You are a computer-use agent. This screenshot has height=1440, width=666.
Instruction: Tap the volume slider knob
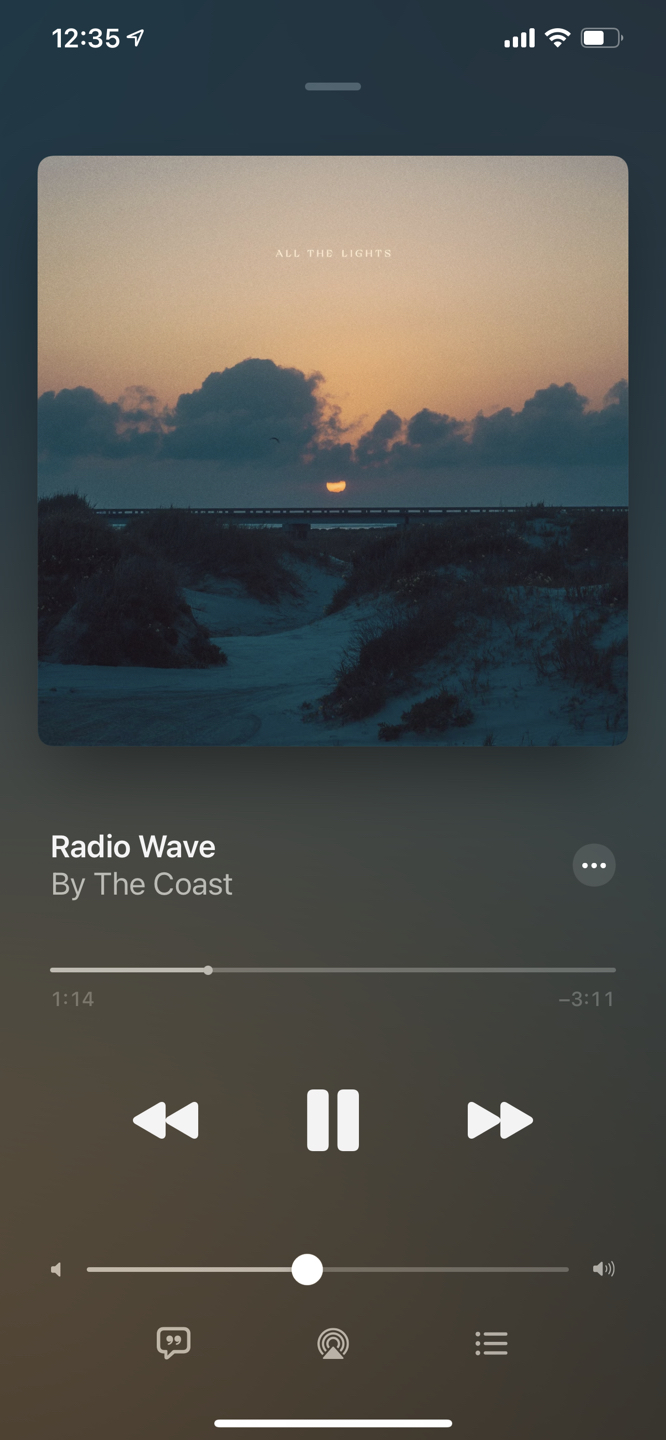(307, 1269)
